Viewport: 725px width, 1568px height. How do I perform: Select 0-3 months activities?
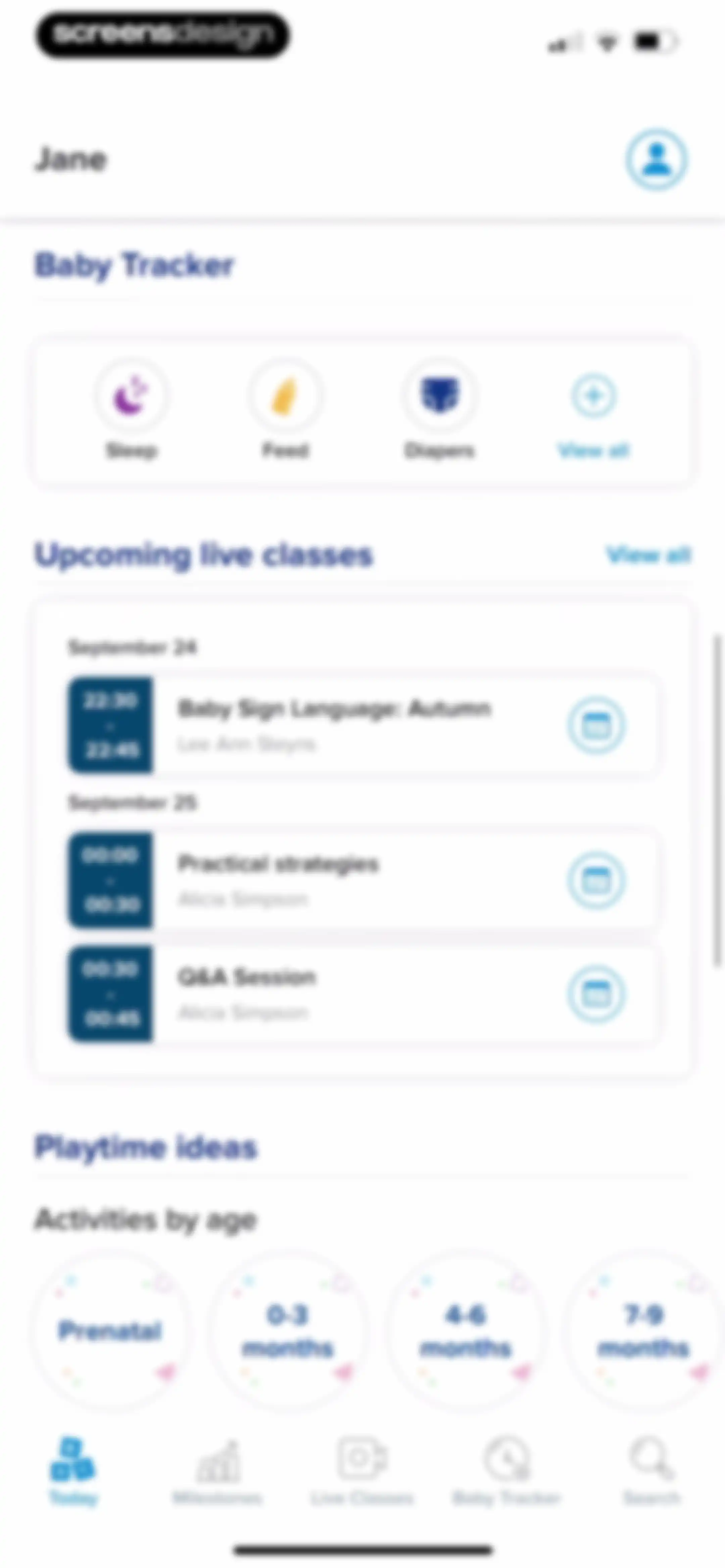coord(287,1331)
